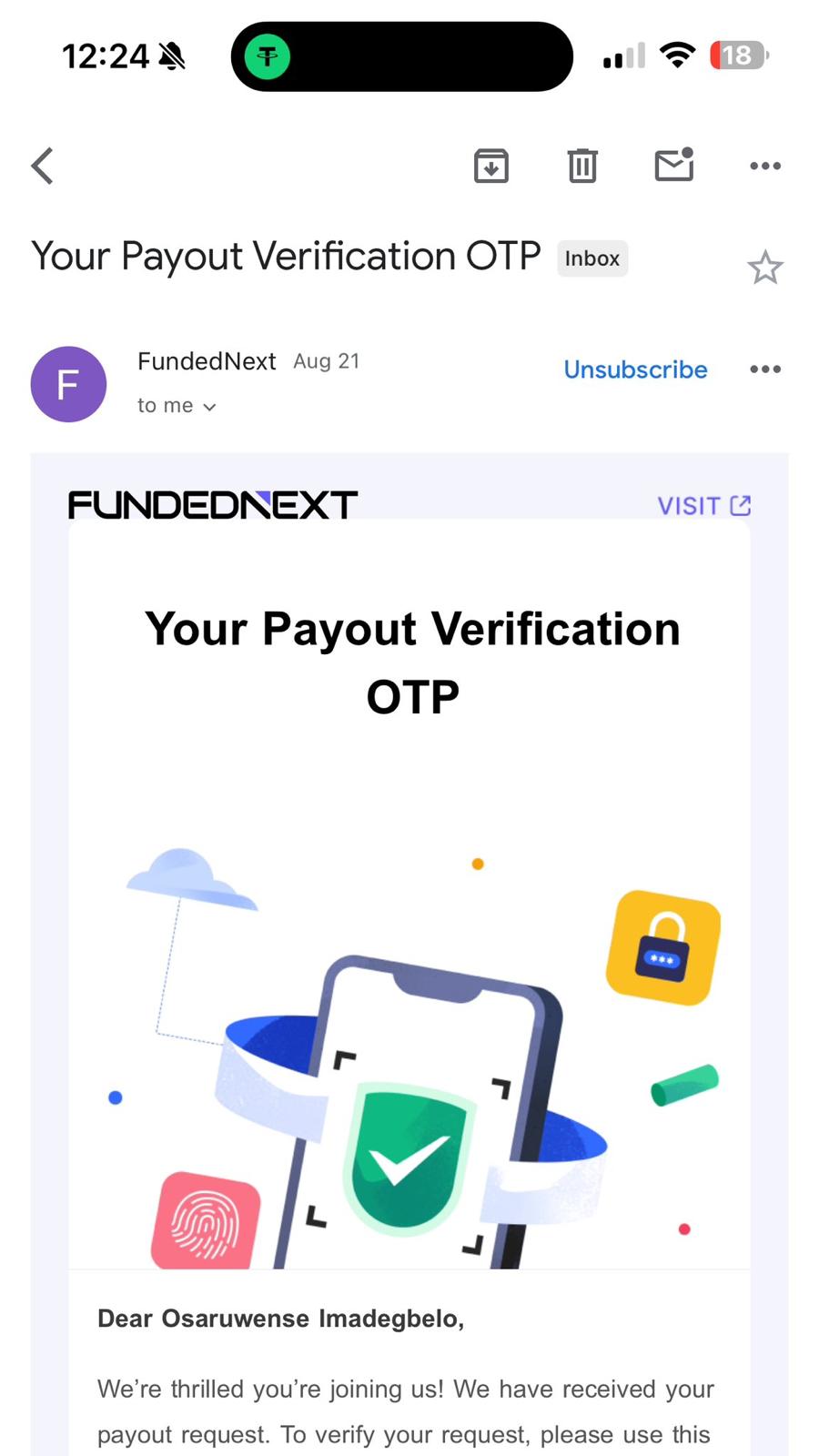Expand the "to me" recipient details
Viewport: 819px width, 1456px height.
(x=177, y=406)
